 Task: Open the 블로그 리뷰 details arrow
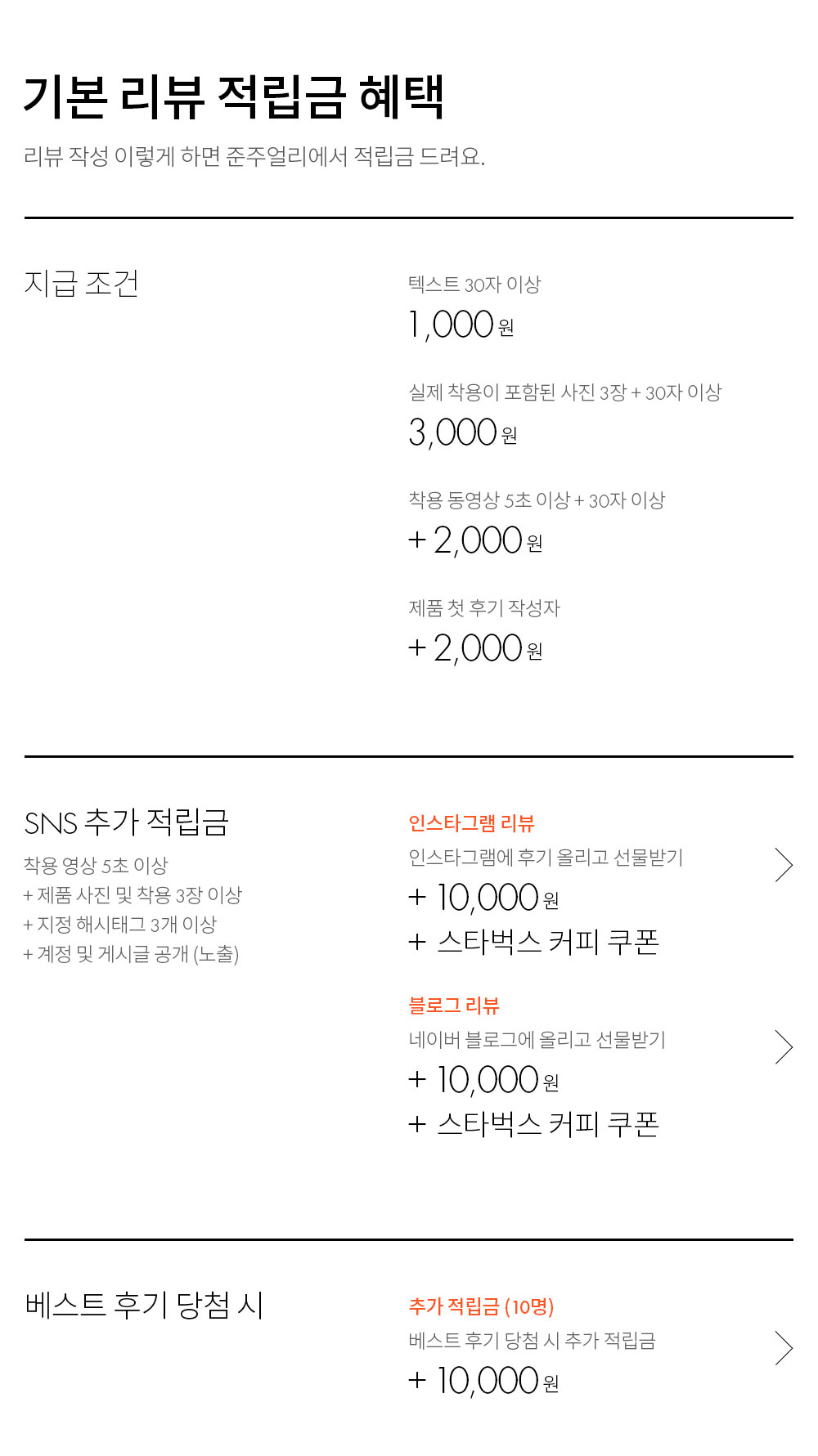784,1047
